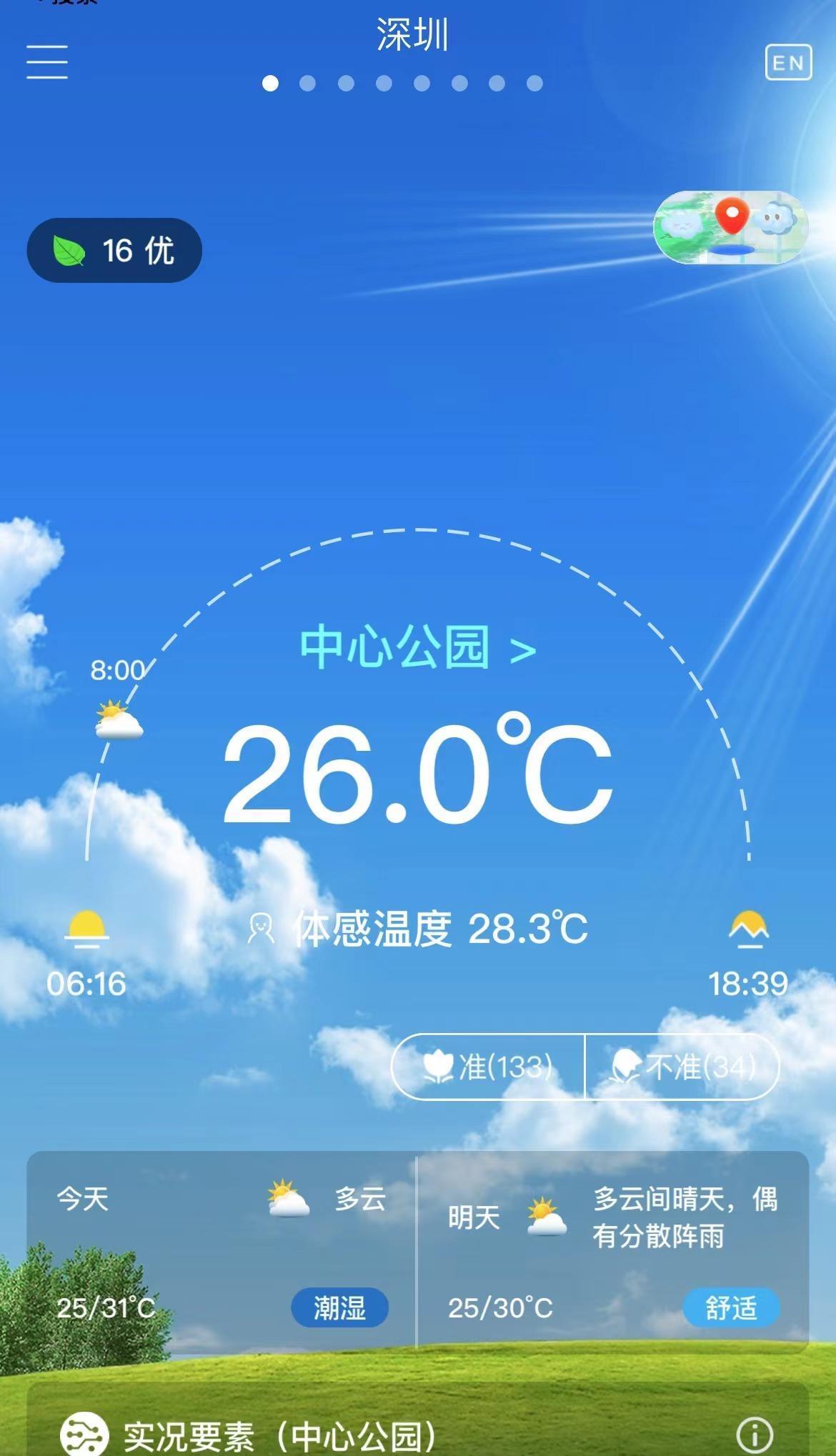Vote forecast as inaccurate 不准(34)
Screen dimensions: 836x1456
click(x=682, y=1067)
